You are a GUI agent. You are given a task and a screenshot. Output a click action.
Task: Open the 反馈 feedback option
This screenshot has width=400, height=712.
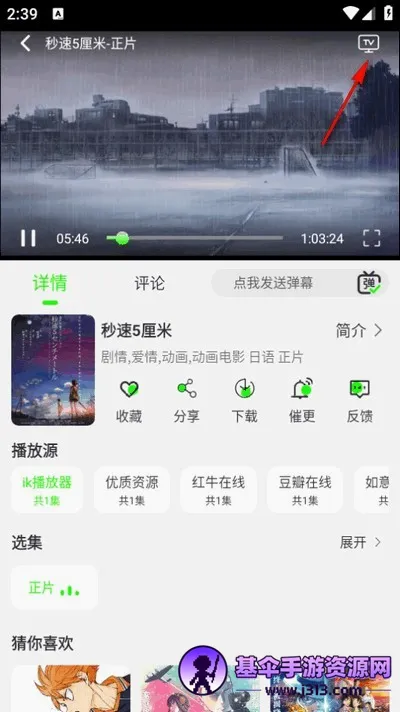point(360,401)
